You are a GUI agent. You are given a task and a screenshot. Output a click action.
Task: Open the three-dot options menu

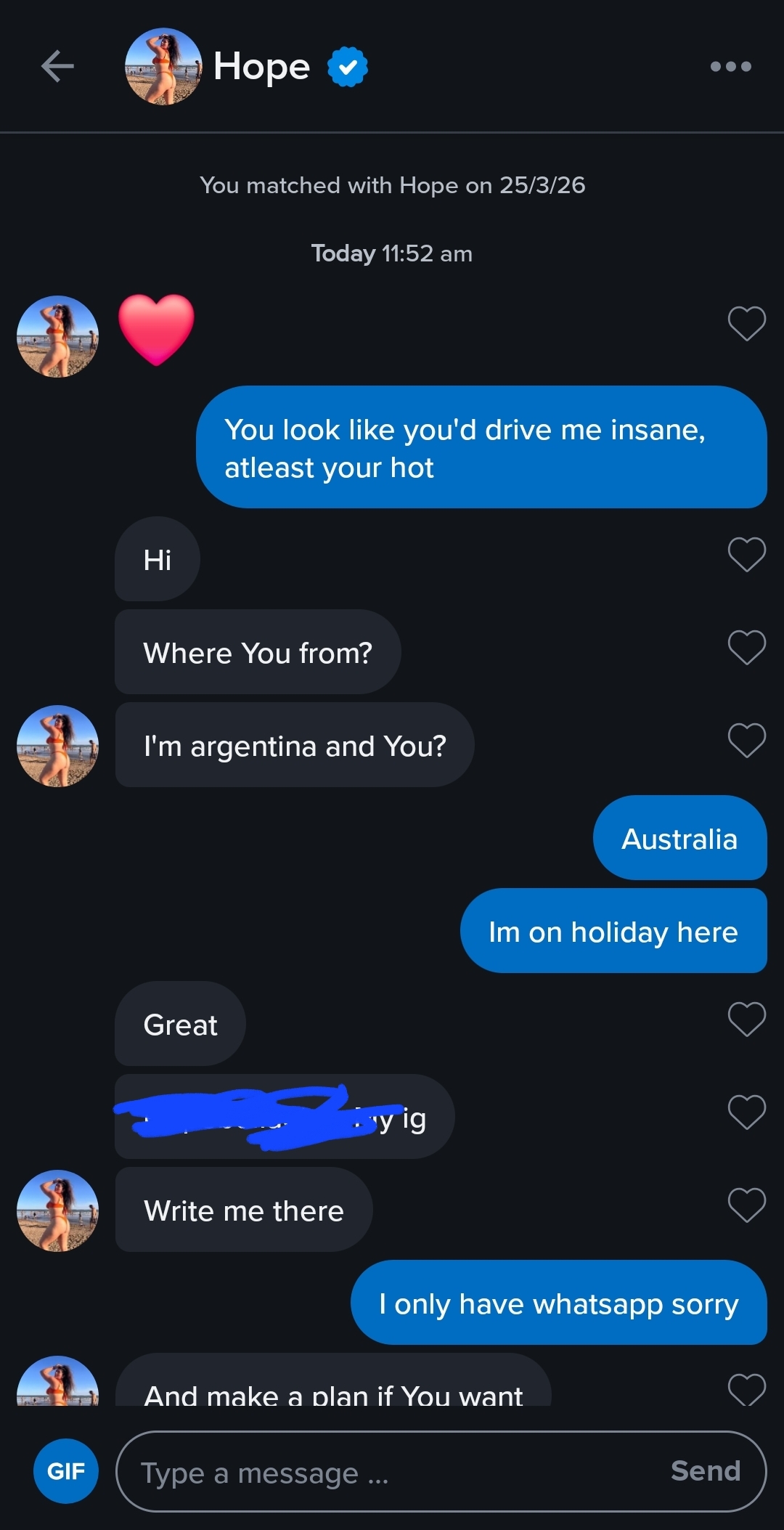coord(732,67)
